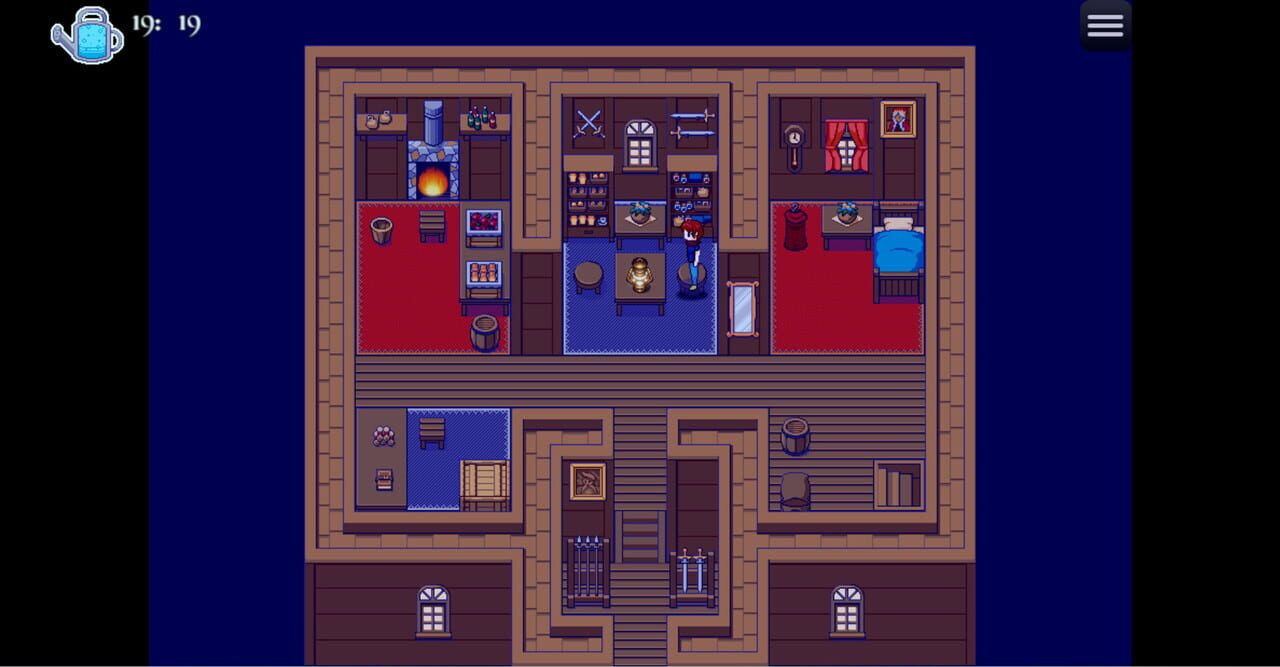Open the hamburger menu button
This screenshot has height=667, width=1280.
1105,26
